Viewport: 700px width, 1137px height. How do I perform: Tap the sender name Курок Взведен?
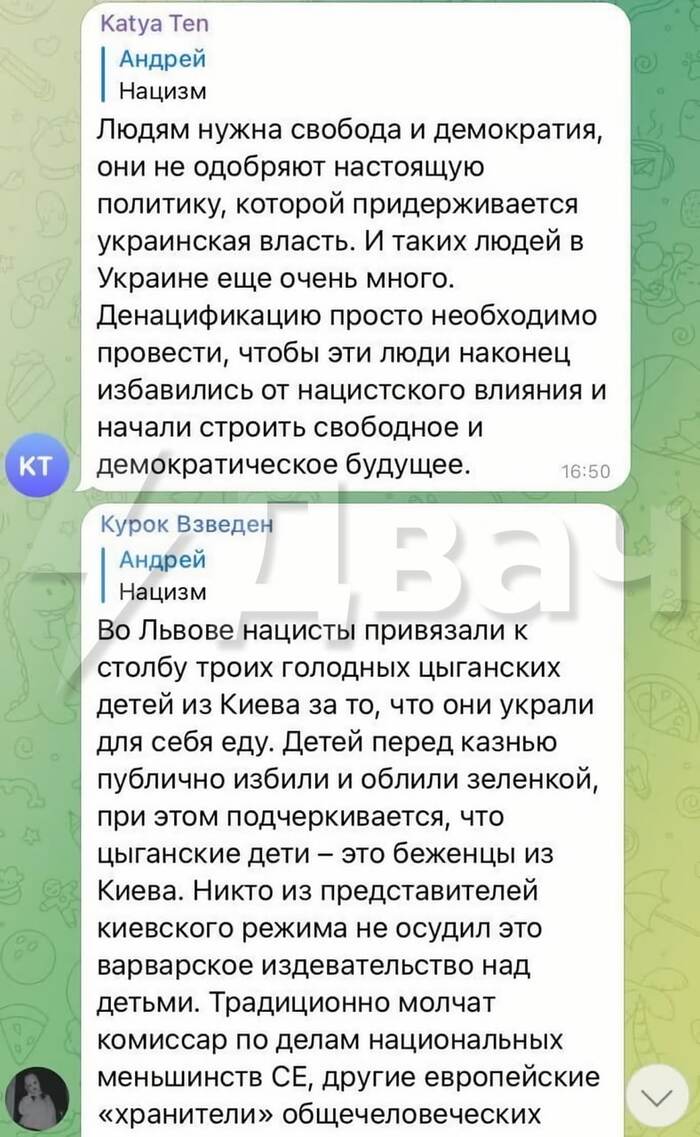pyautogui.click(x=186, y=525)
